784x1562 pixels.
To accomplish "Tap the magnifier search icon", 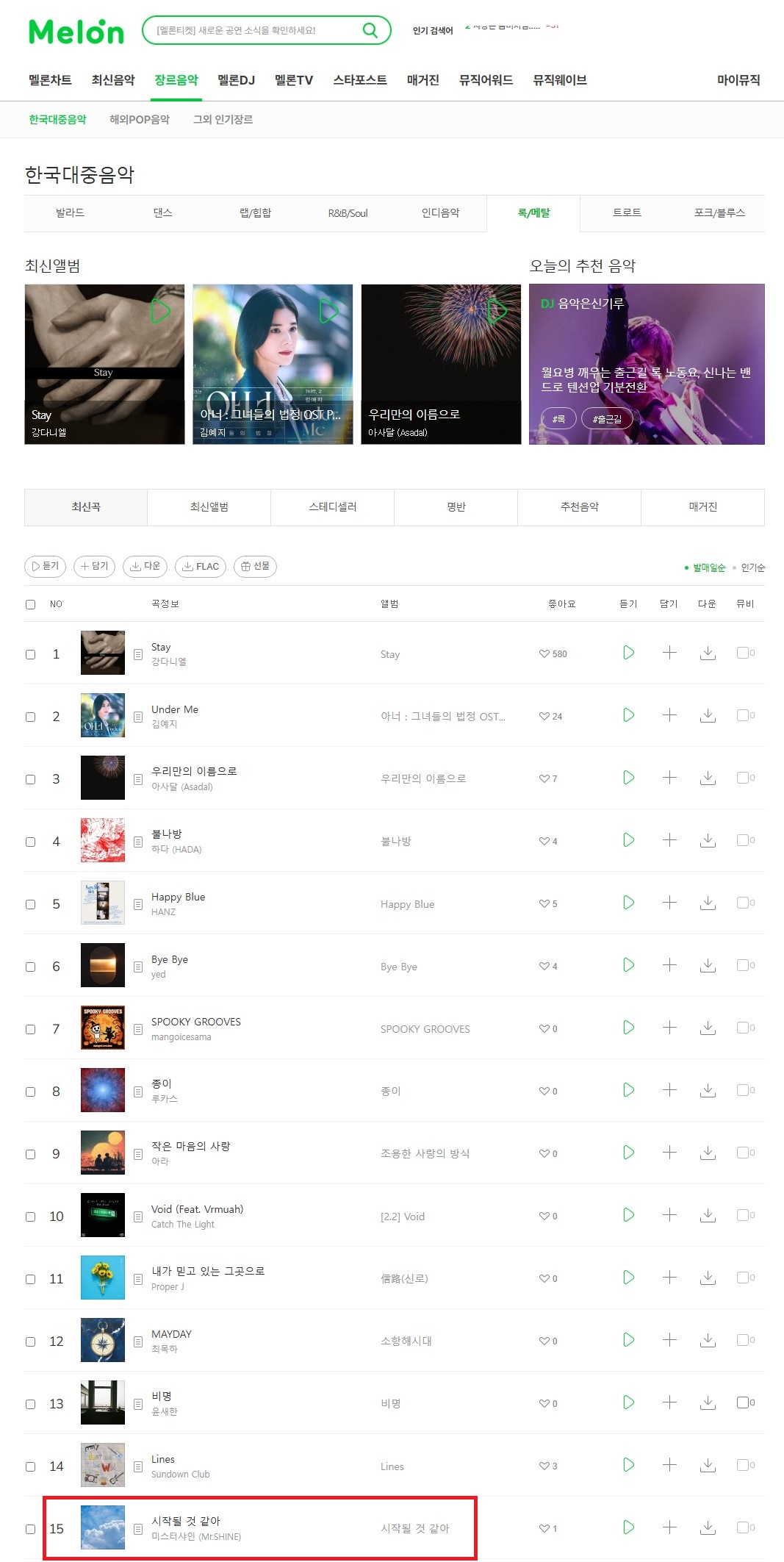I will click(370, 30).
